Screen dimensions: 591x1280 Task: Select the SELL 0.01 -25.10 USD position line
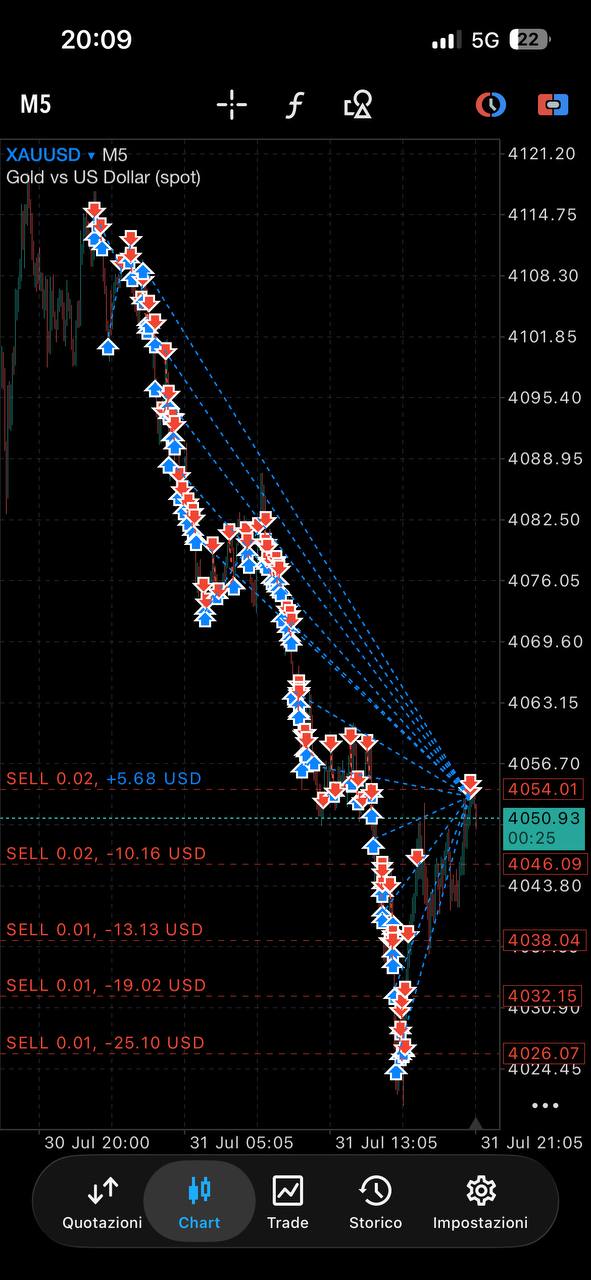point(105,1043)
